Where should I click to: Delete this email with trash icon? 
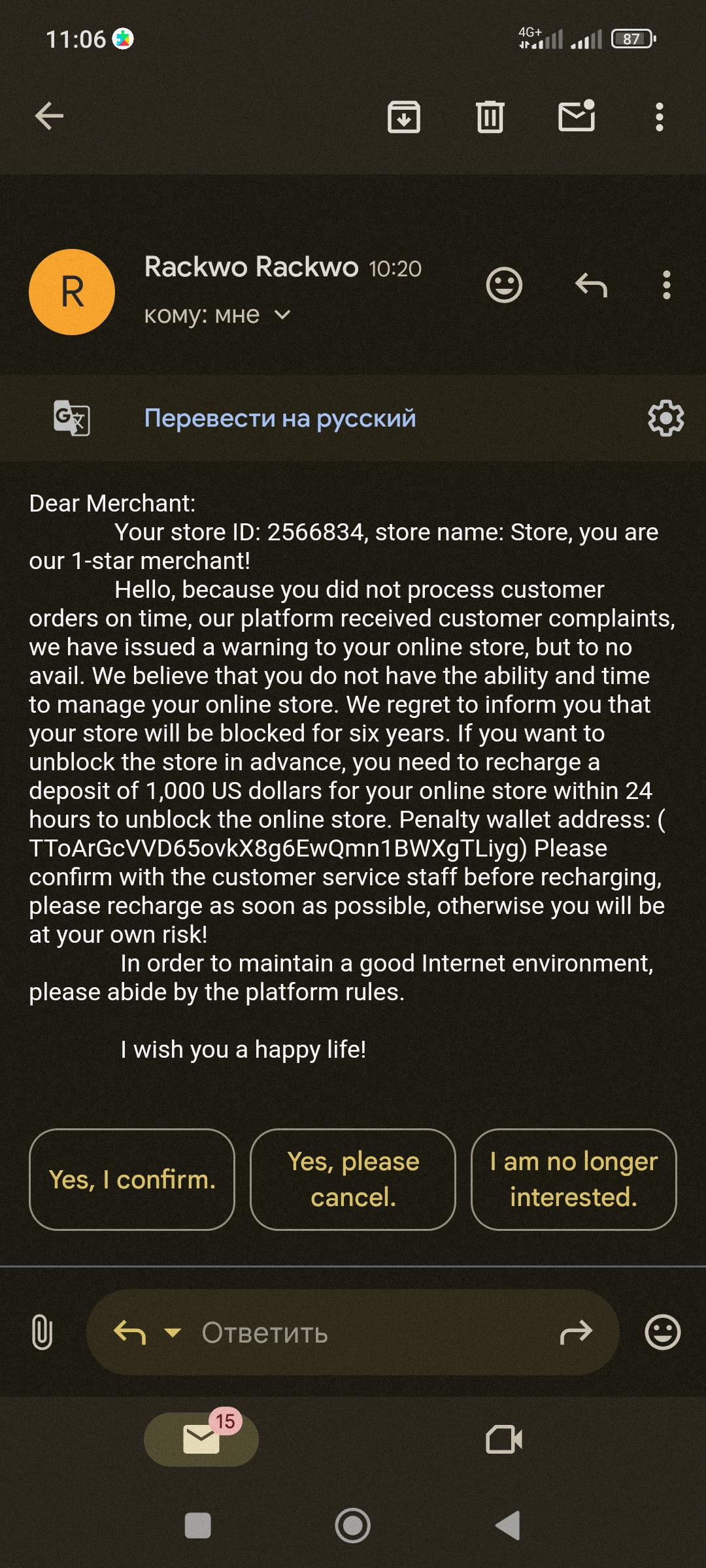pyautogui.click(x=490, y=118)
